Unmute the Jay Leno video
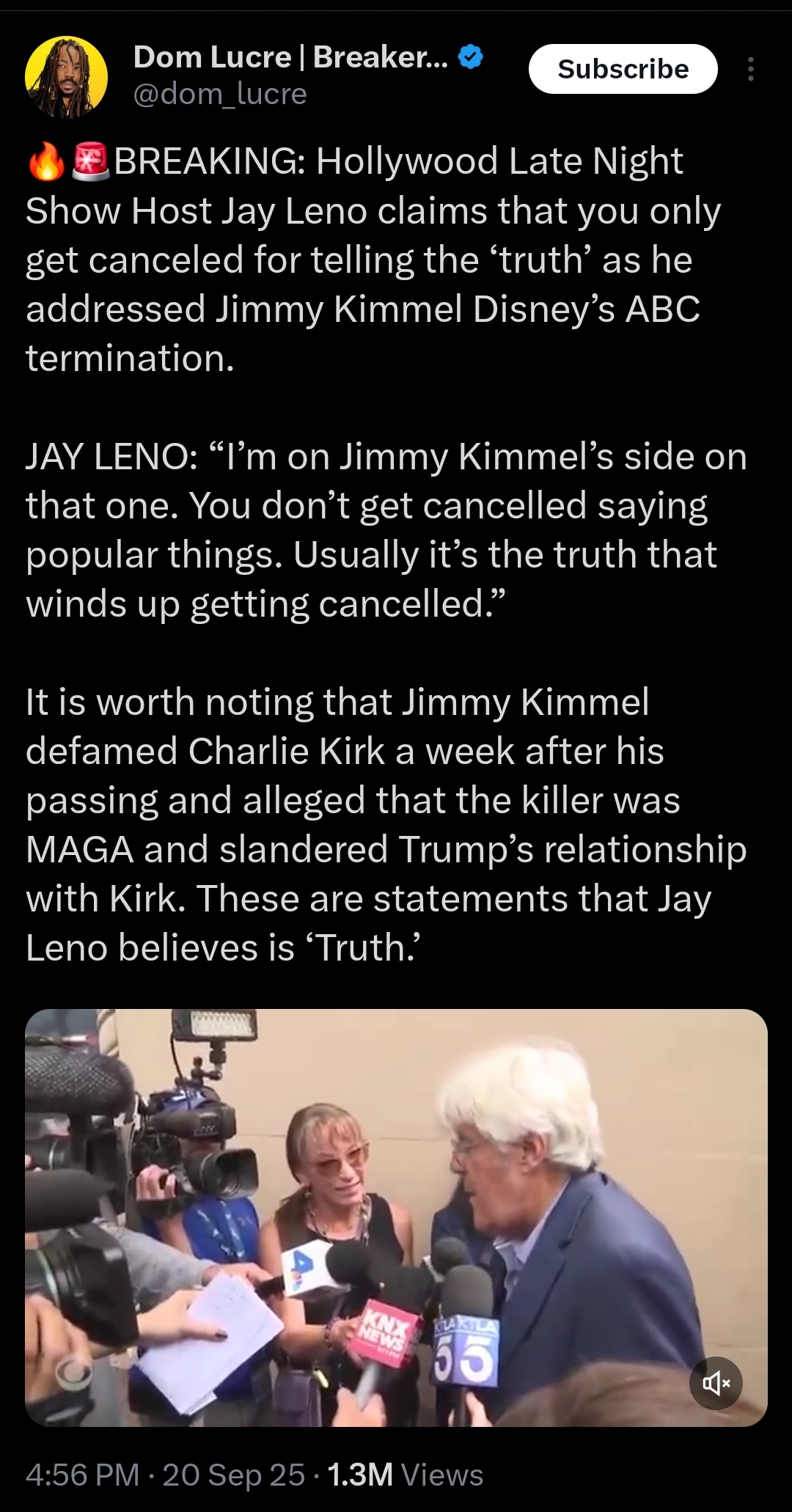The image size is (792, 1512). (716, 1383)
